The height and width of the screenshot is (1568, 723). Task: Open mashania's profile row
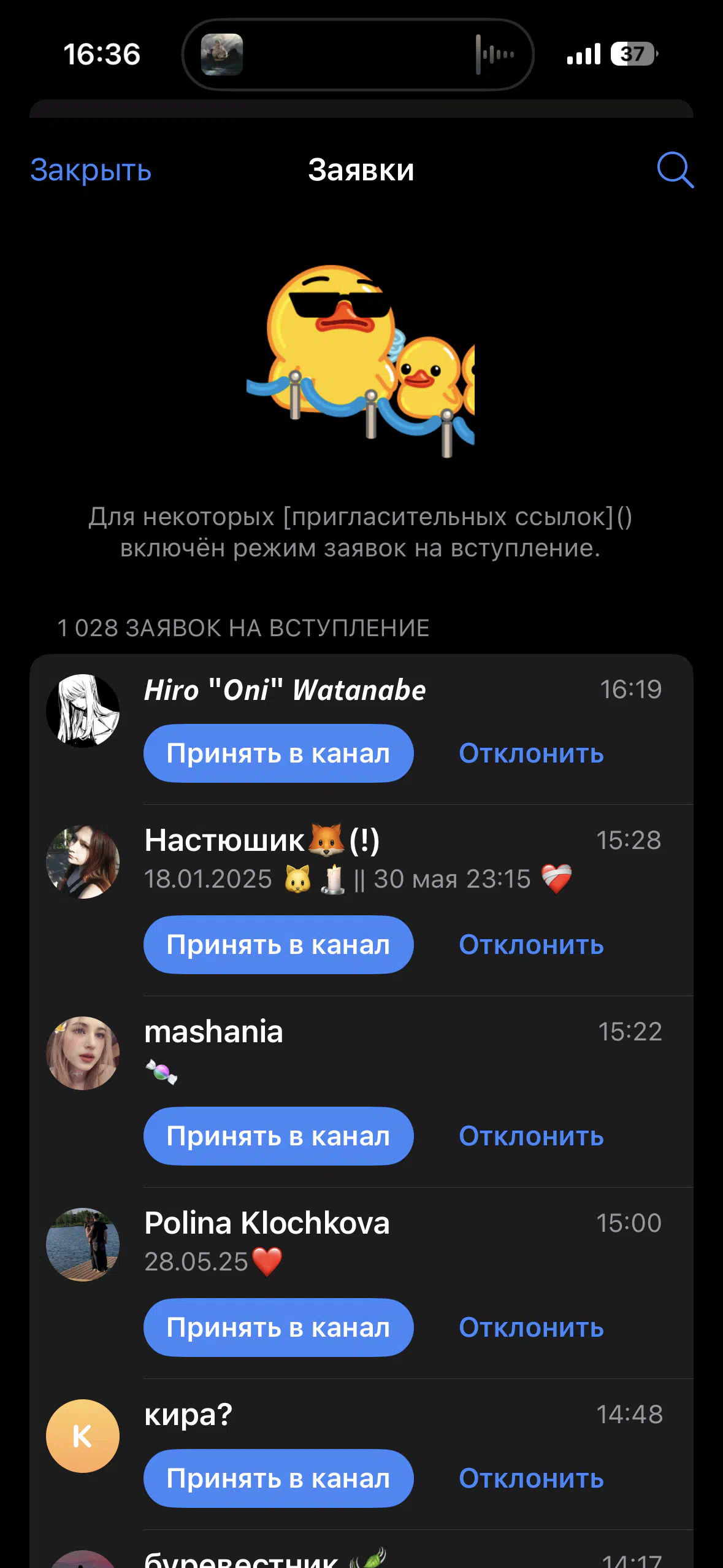pos(361,1052)
